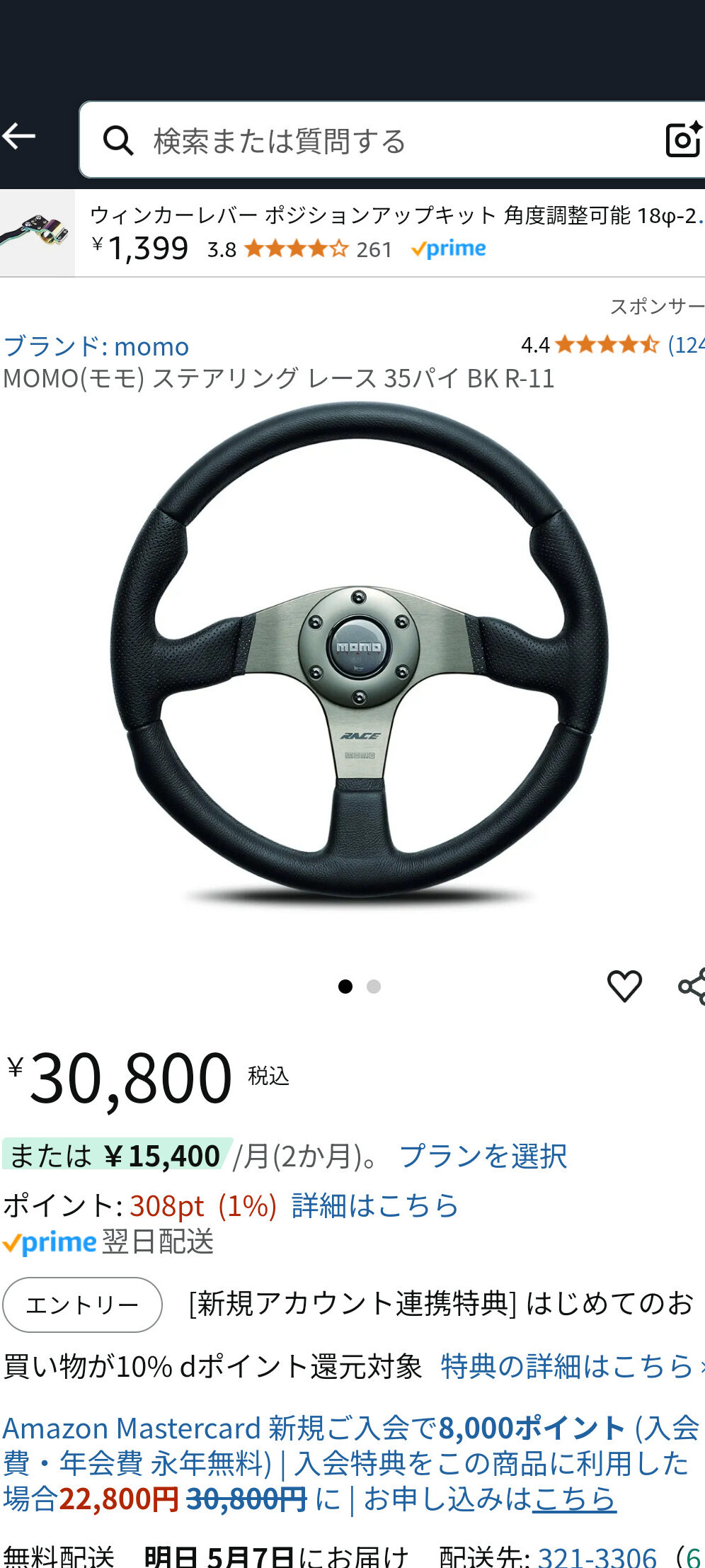Image resolution: width=705 pixels, height=1568 pixels.
Task: Open the momo brand link
Action: pyautogui.click(x=96, y=346)
